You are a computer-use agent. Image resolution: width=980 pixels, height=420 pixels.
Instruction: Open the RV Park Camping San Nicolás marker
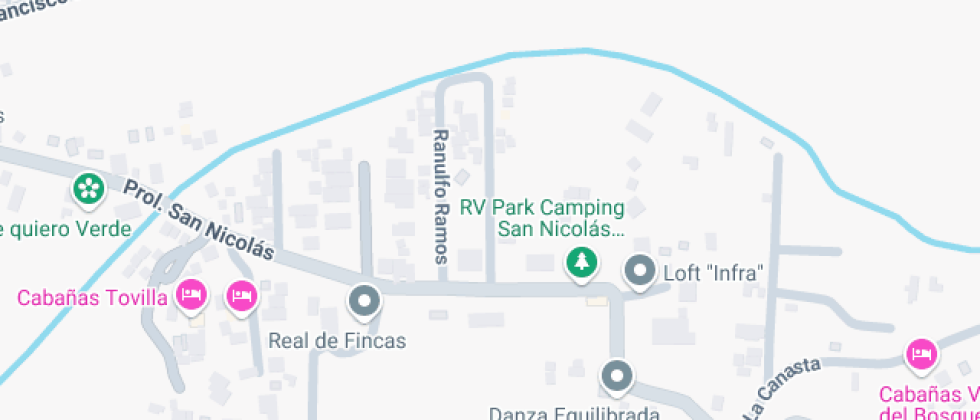point(581,263)
